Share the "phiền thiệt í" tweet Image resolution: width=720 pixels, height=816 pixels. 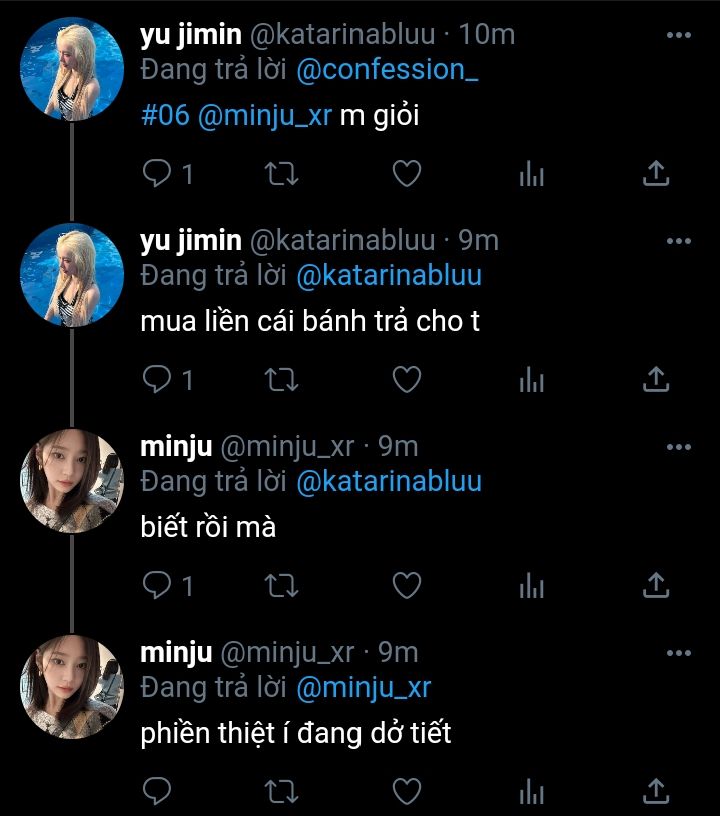click(x=654, y=791)
